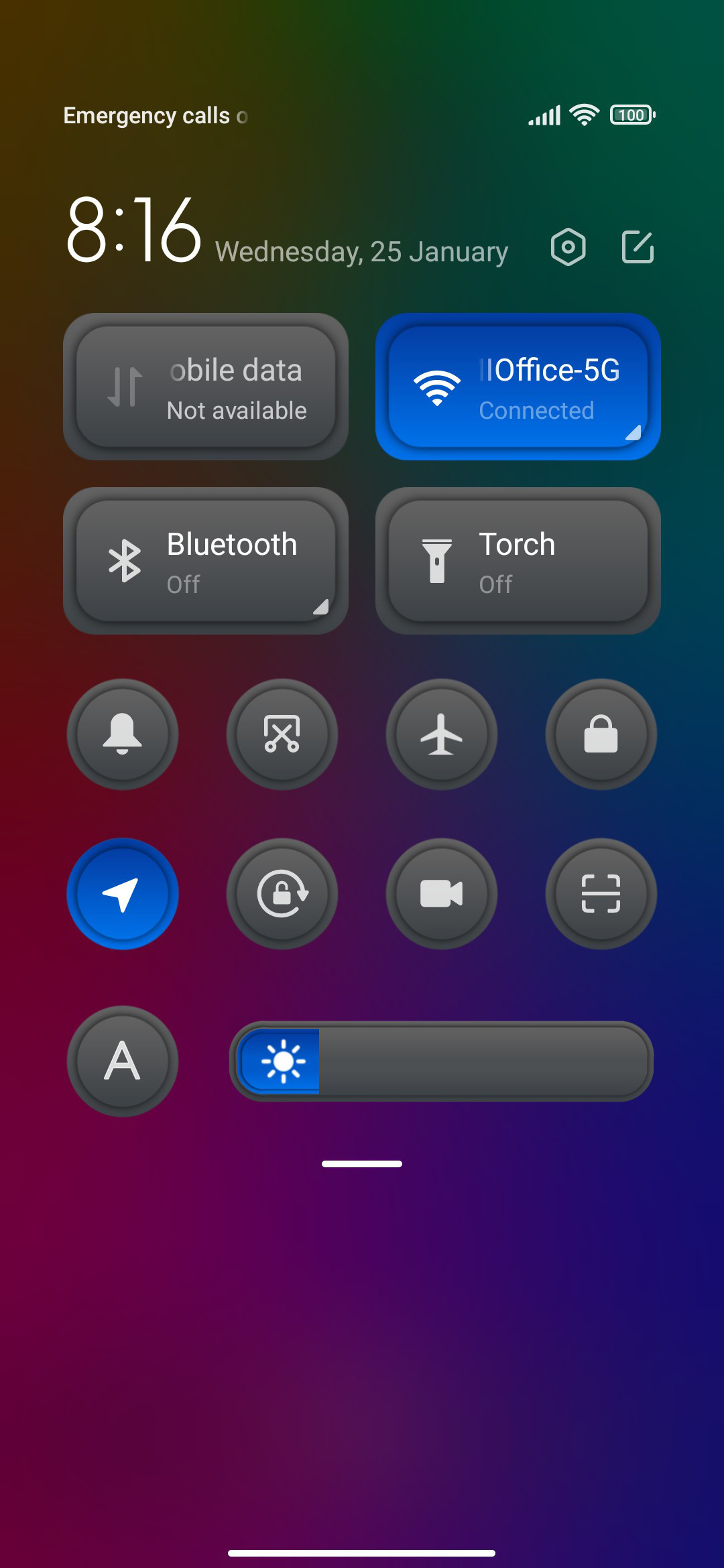Edit the control center tiles
Screen dimensions: 724x1568
click(x=638, y=247)
